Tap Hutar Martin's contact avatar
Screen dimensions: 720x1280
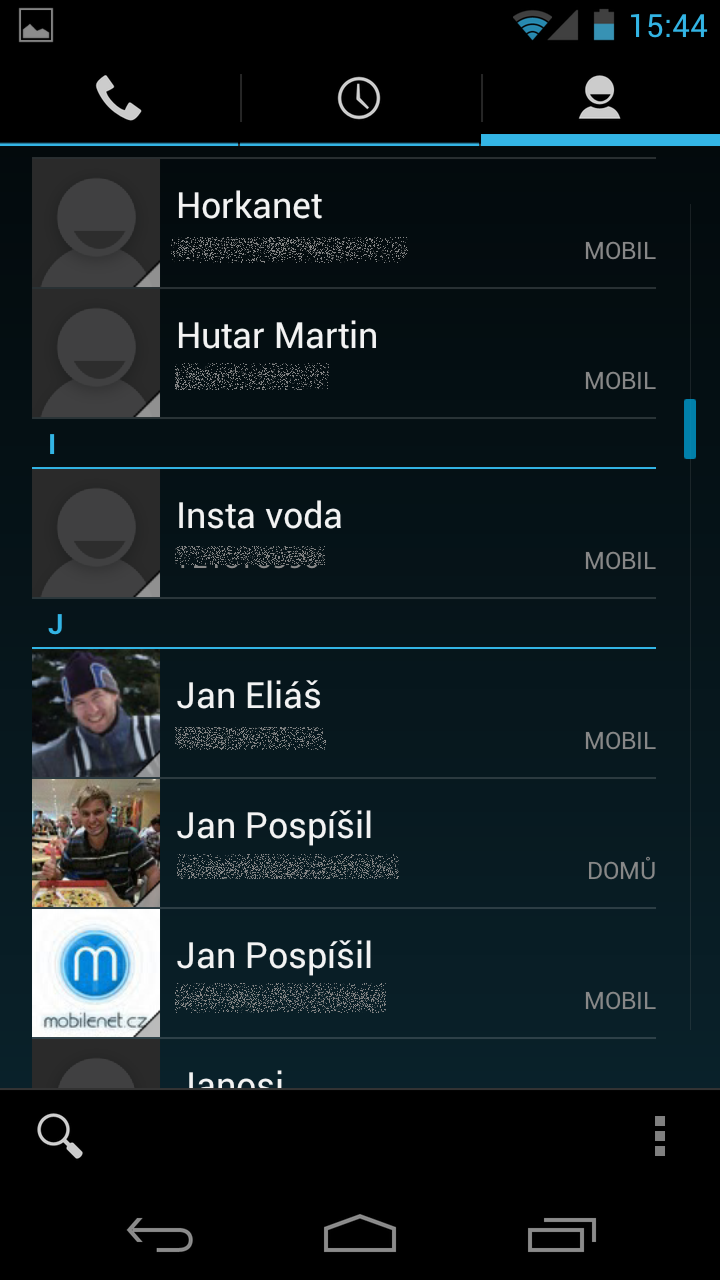pyautogui.click(x=95, y=353)
